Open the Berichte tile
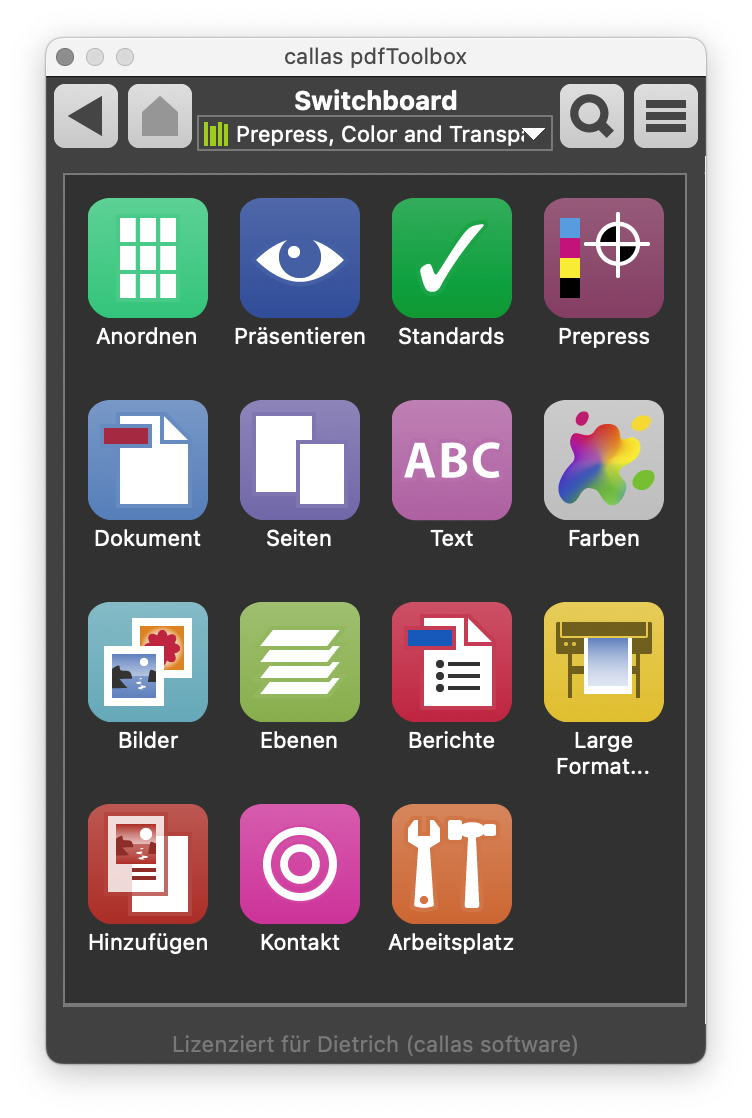This screenshot has height=1118, width=752. tap(452, 662)
